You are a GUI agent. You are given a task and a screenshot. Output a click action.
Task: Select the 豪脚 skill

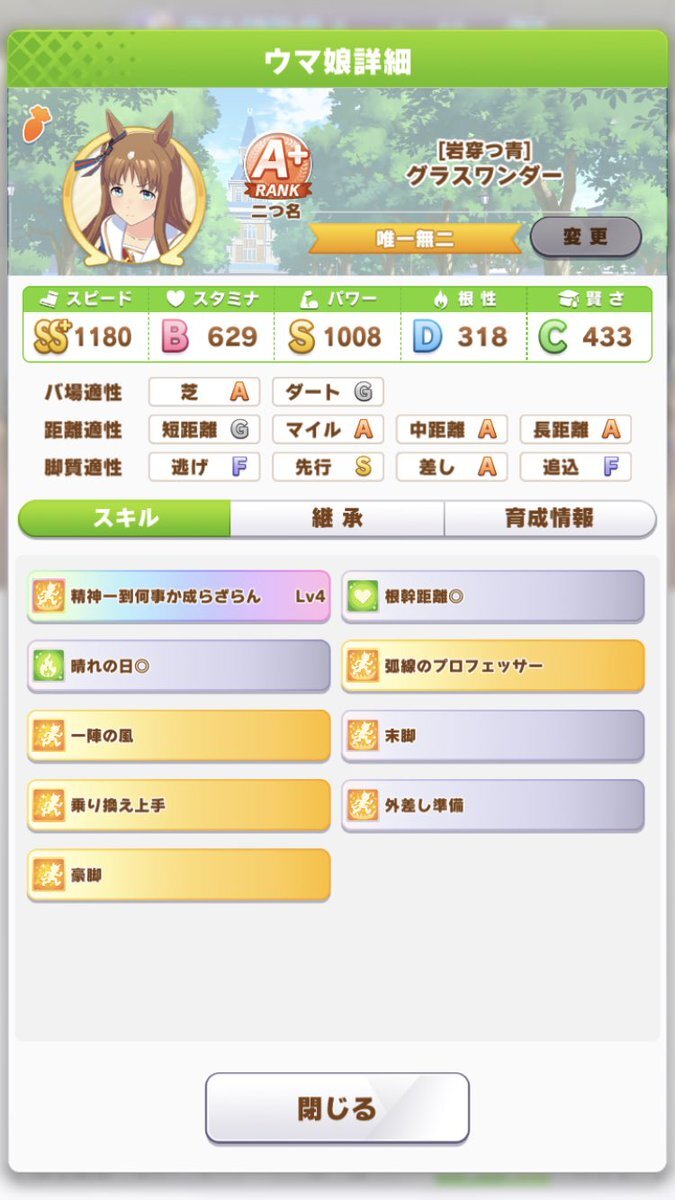pos(179,875)
